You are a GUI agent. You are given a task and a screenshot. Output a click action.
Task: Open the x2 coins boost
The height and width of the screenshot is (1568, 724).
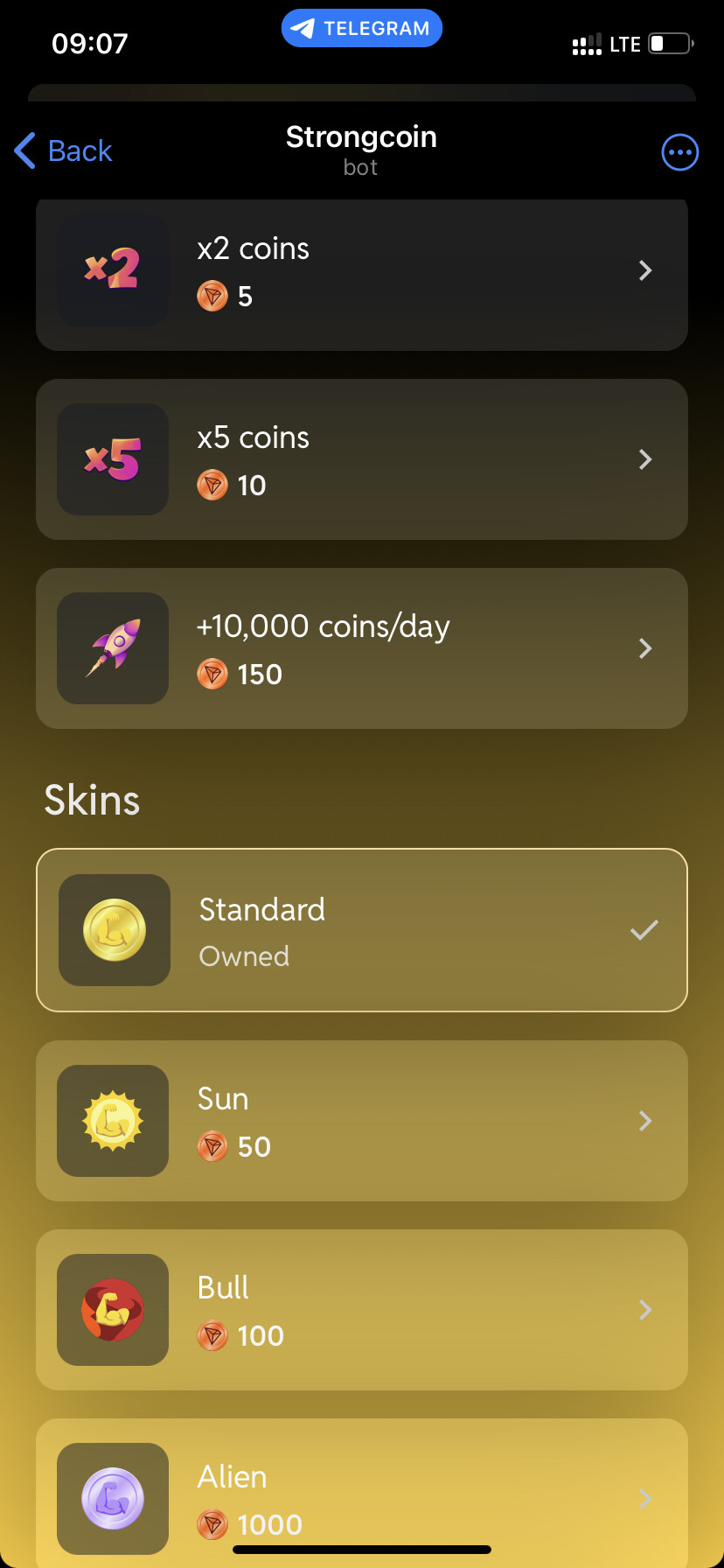tap(361, 271)
